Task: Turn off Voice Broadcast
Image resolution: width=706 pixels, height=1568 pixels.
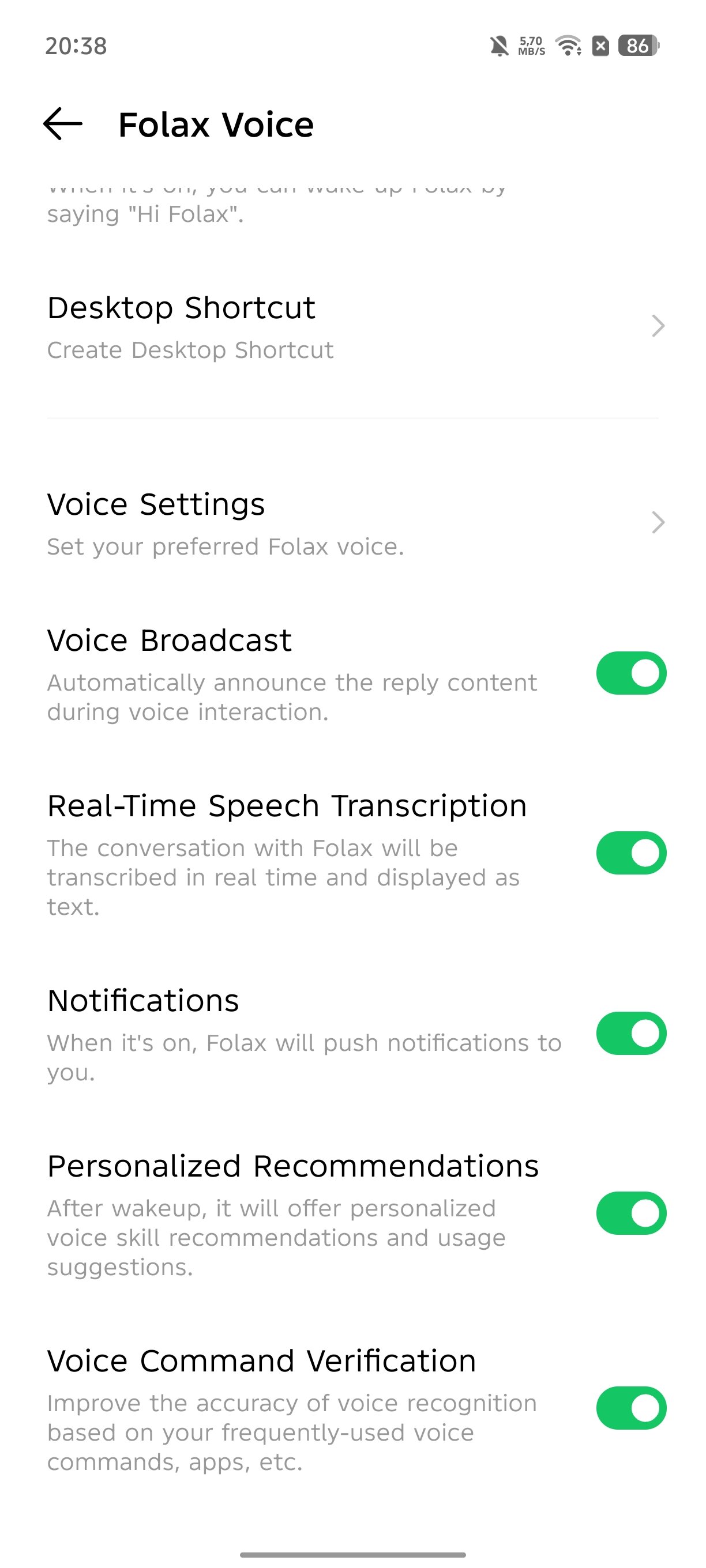Action: click(631, 673)
